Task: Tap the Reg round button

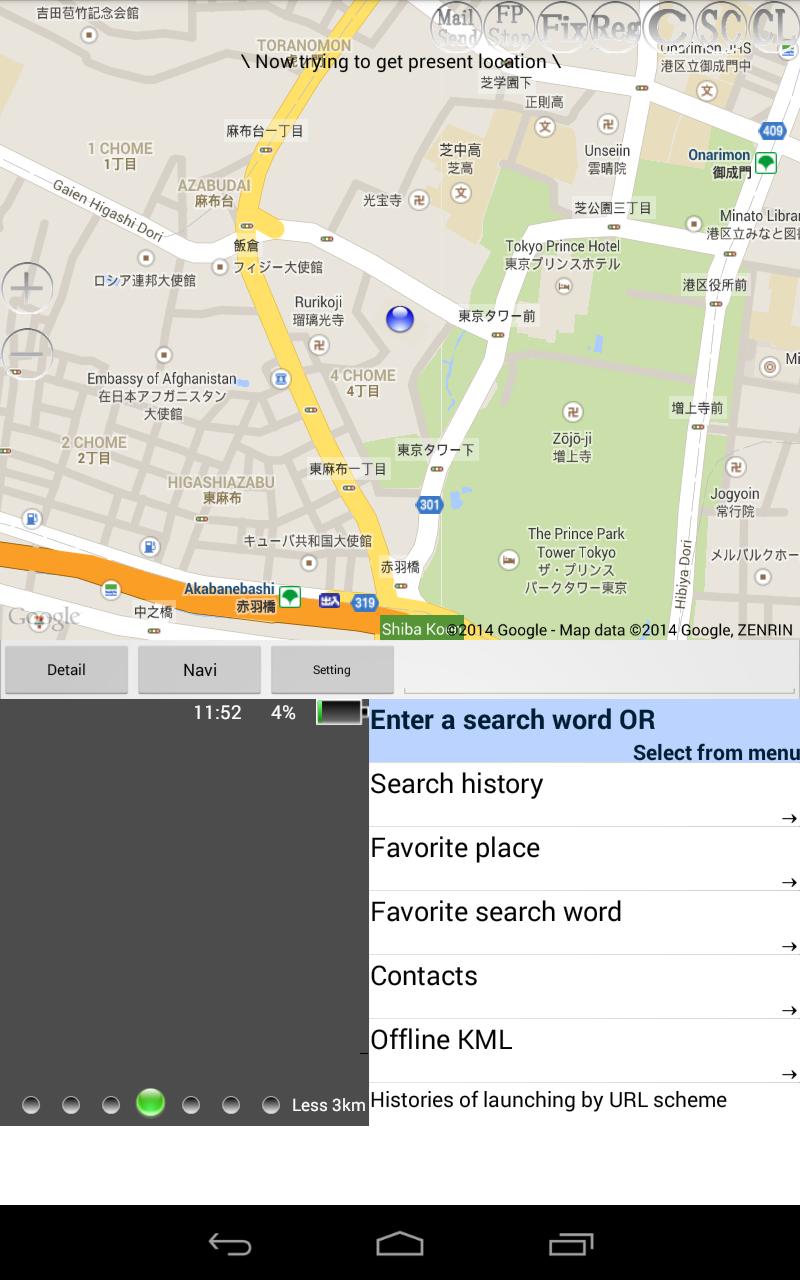Action: [x=615, y=27]
